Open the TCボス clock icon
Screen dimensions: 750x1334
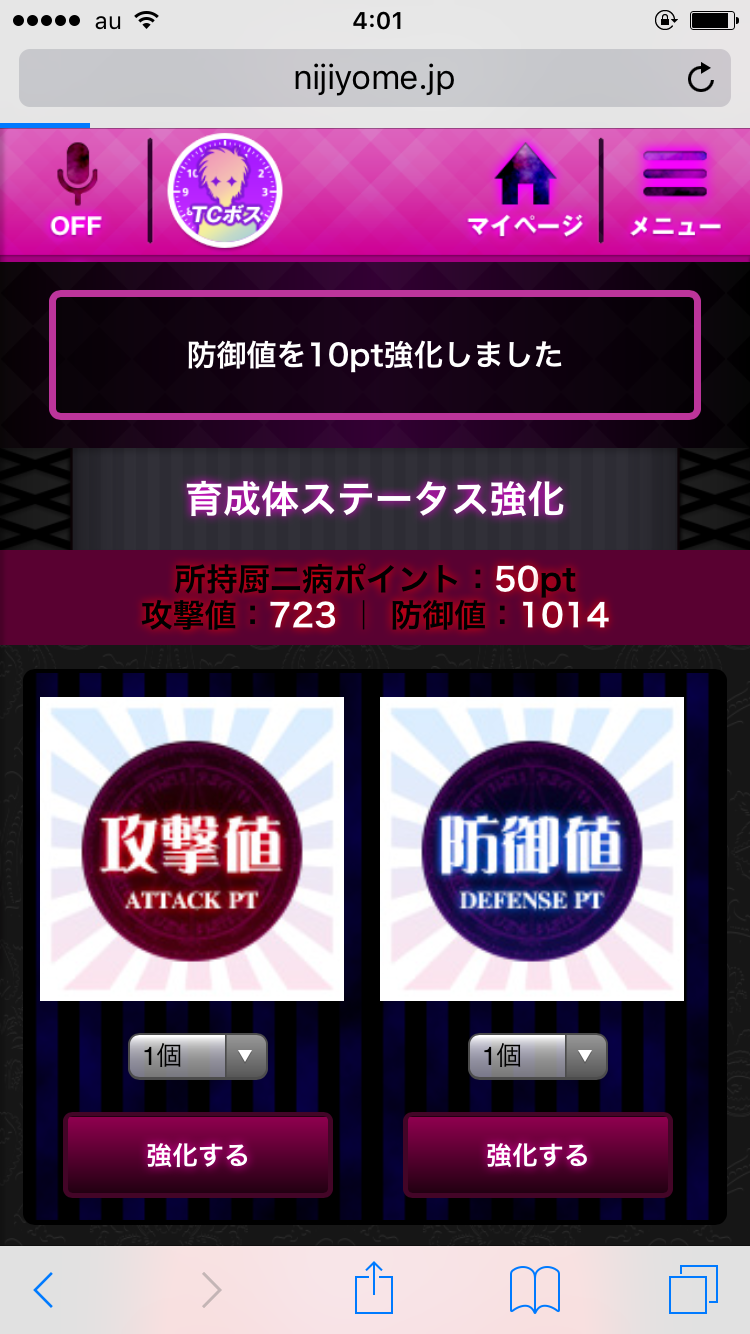[224, 190]
